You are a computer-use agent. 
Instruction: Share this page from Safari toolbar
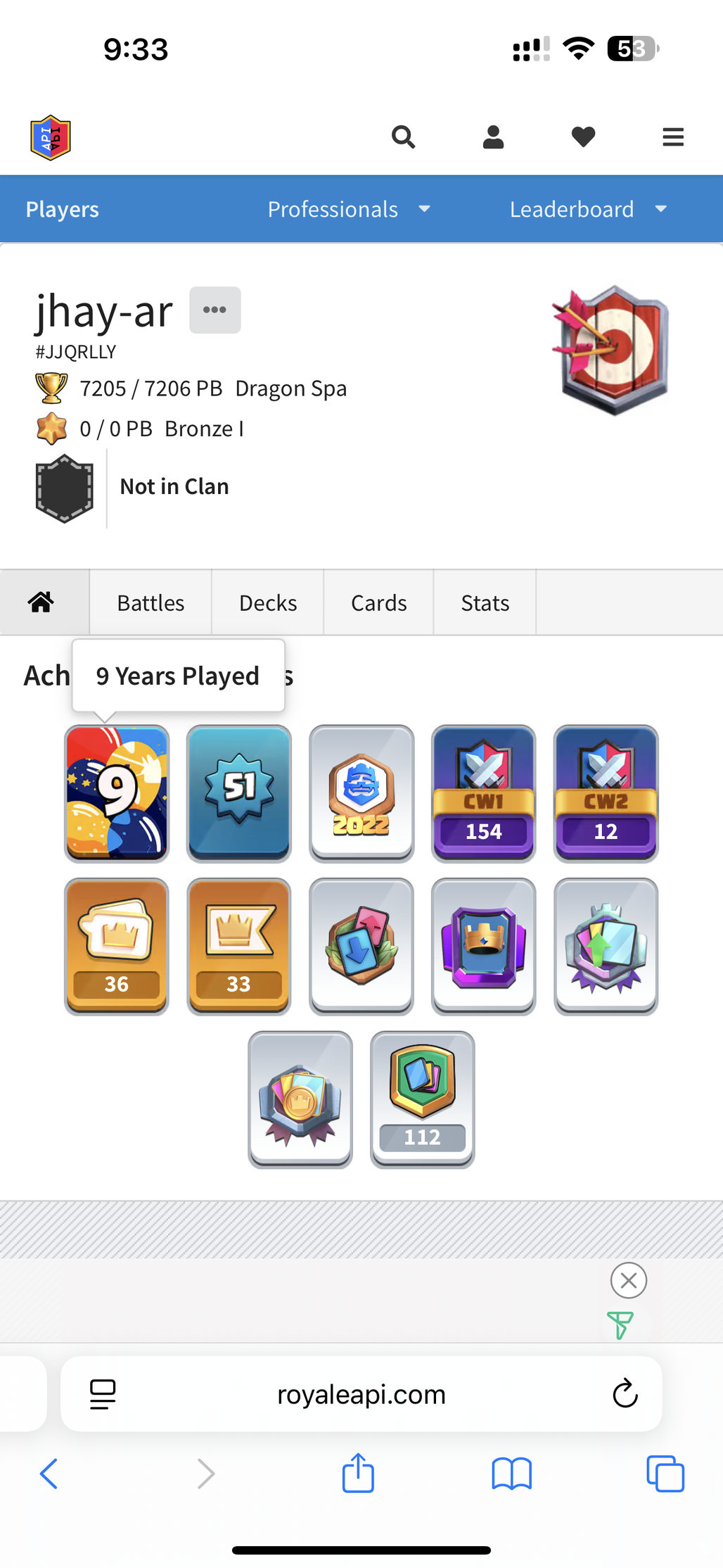point(358,1473)
